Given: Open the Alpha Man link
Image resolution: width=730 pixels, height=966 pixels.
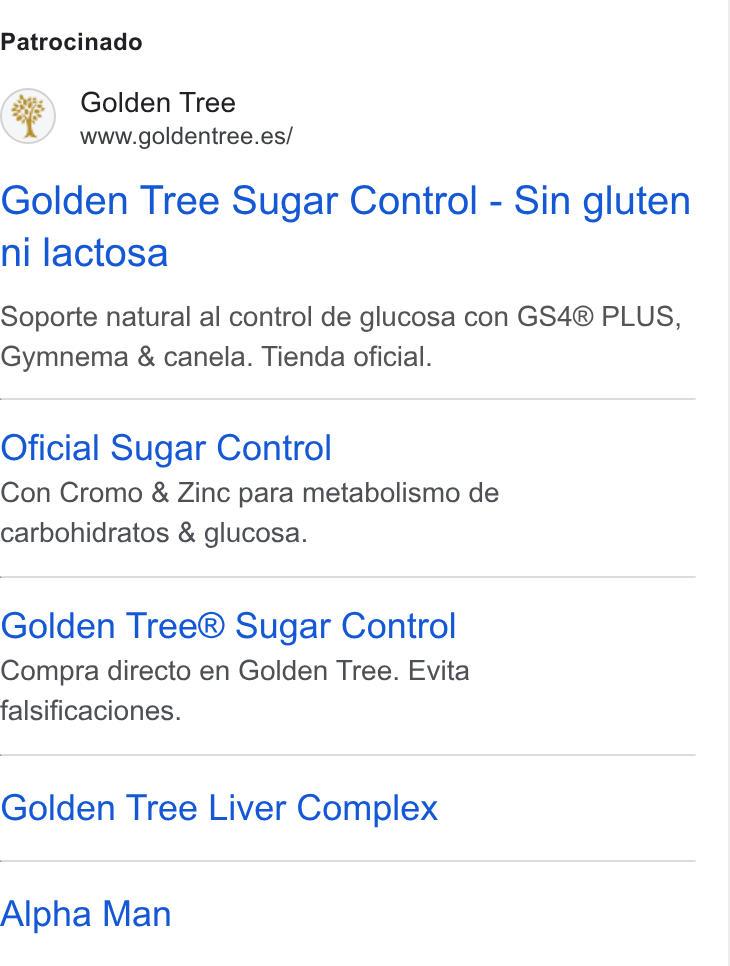Looking at the screenshot, I should (x=86, y=914).
